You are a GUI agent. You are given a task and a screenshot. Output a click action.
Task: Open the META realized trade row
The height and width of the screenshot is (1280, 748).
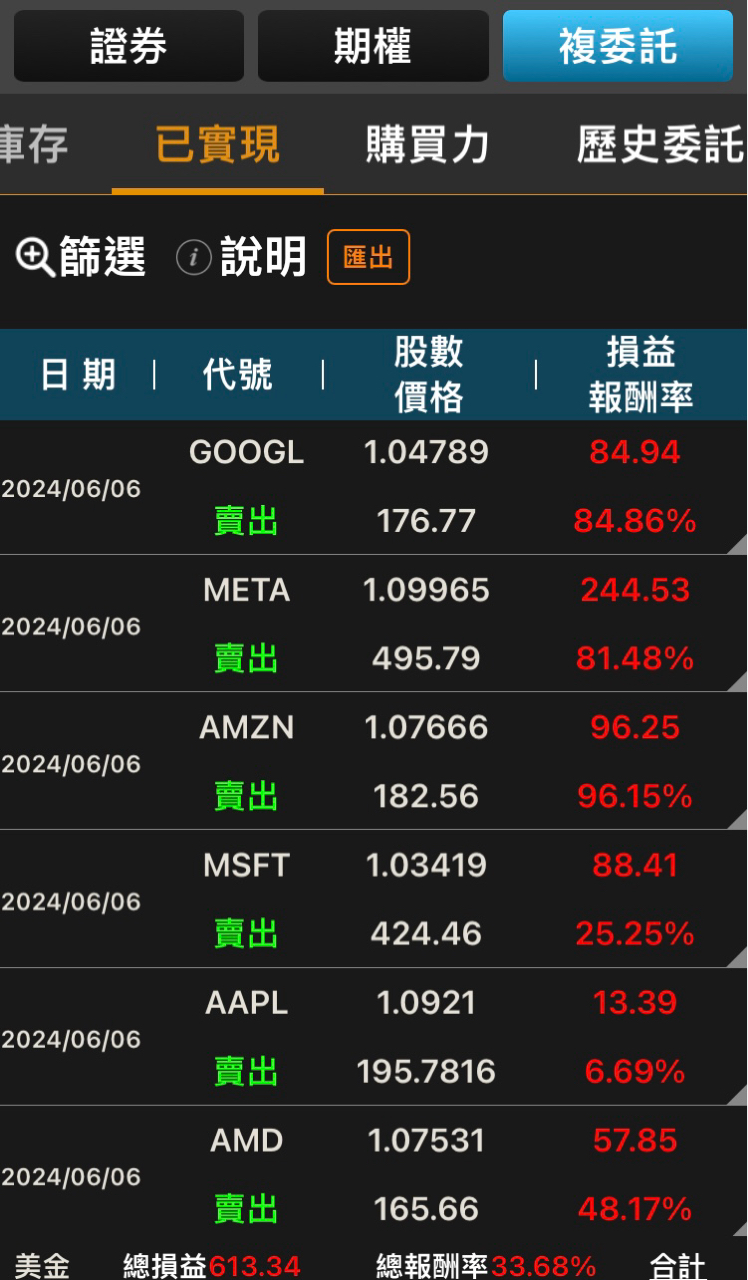[374, 624]
